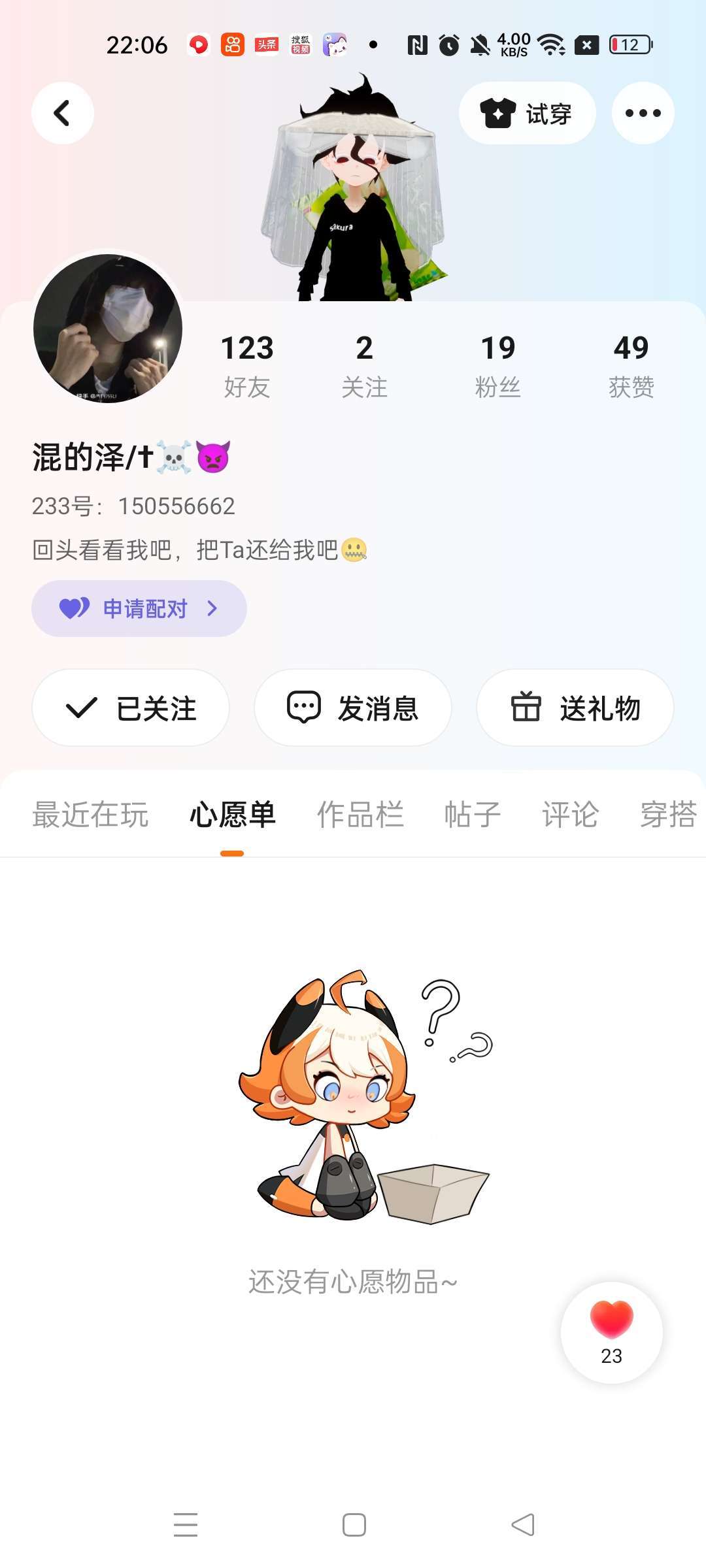View the profile avatar photo
The width and height of the screenshot is (706, 1568).
[108, 328]
